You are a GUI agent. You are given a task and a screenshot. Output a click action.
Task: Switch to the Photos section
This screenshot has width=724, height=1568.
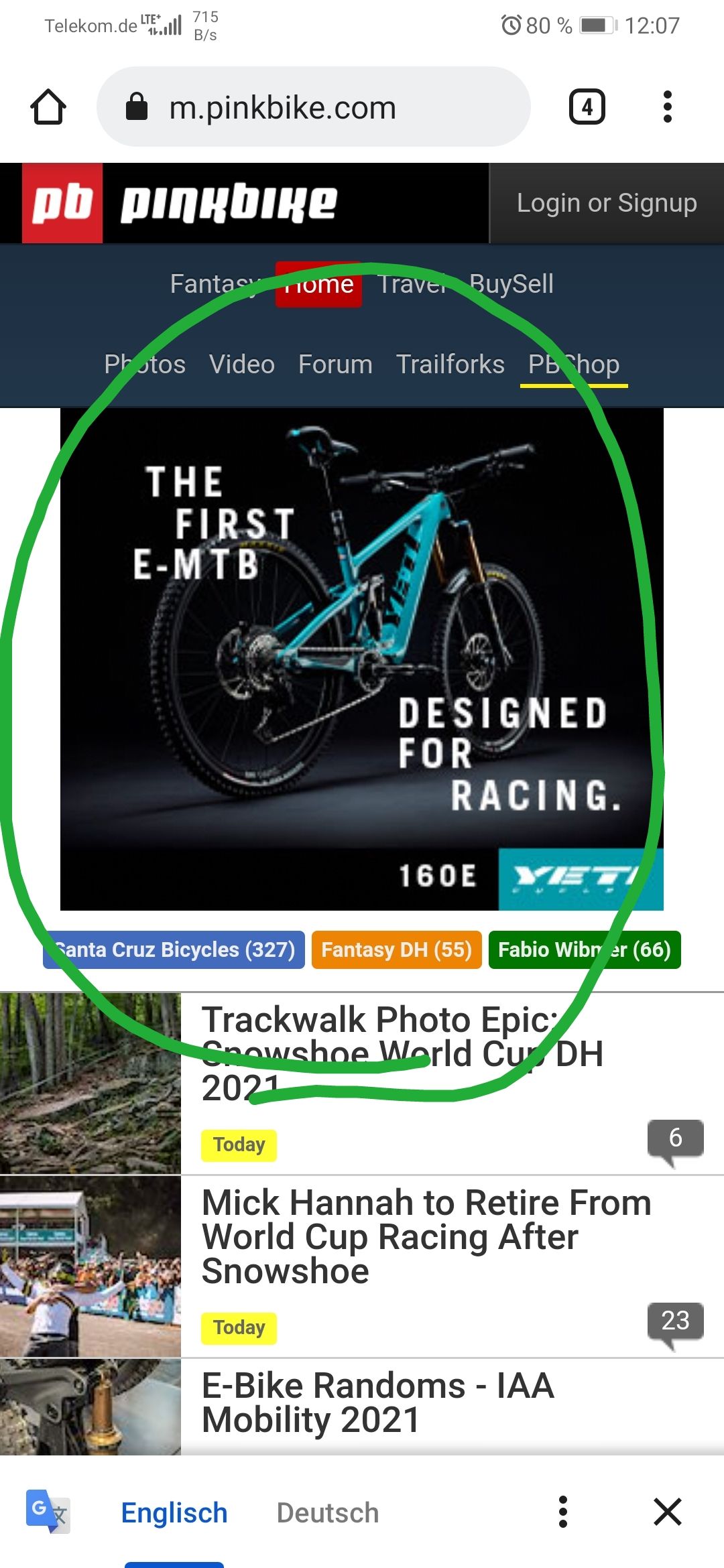coord(145,365)
